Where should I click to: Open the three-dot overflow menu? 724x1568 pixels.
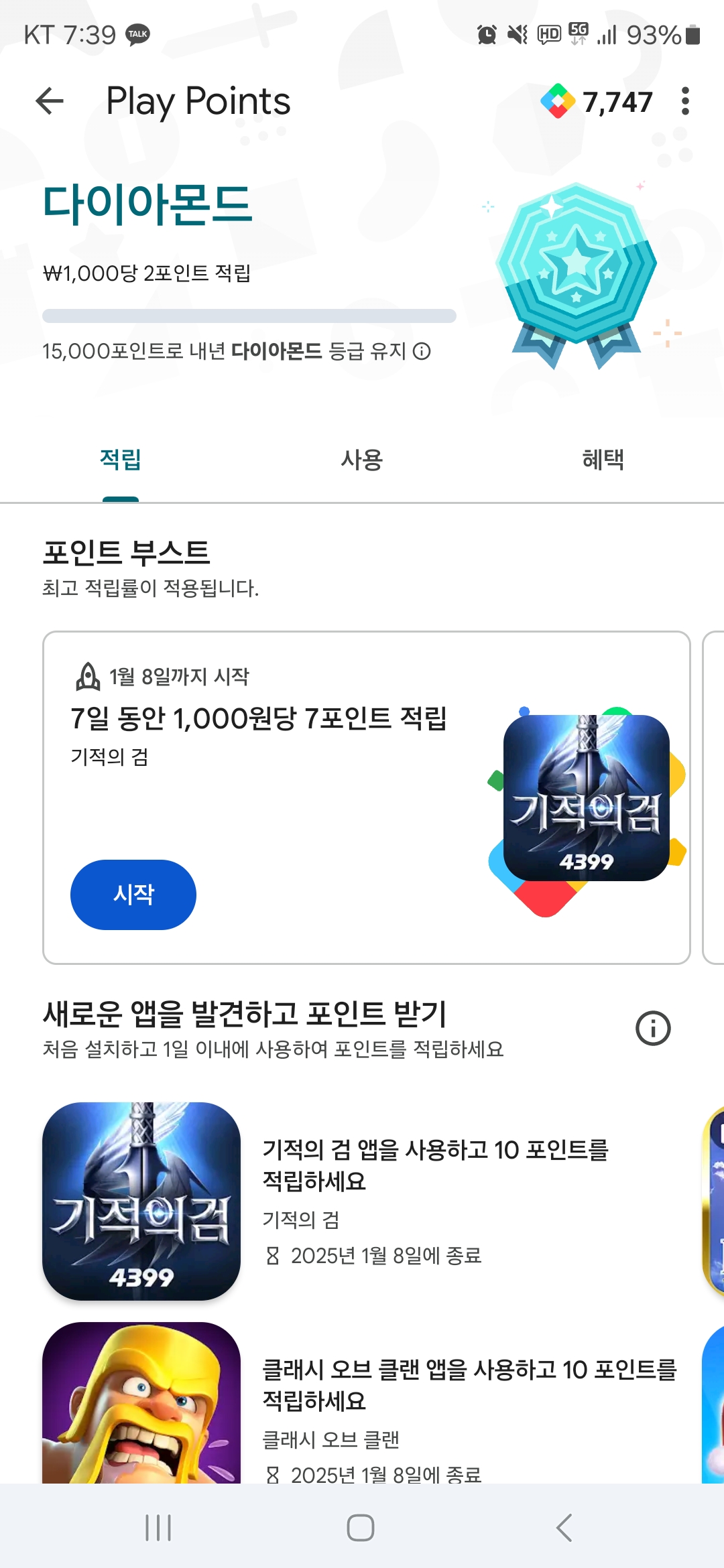pyautogui.click(x=684, y=101)
